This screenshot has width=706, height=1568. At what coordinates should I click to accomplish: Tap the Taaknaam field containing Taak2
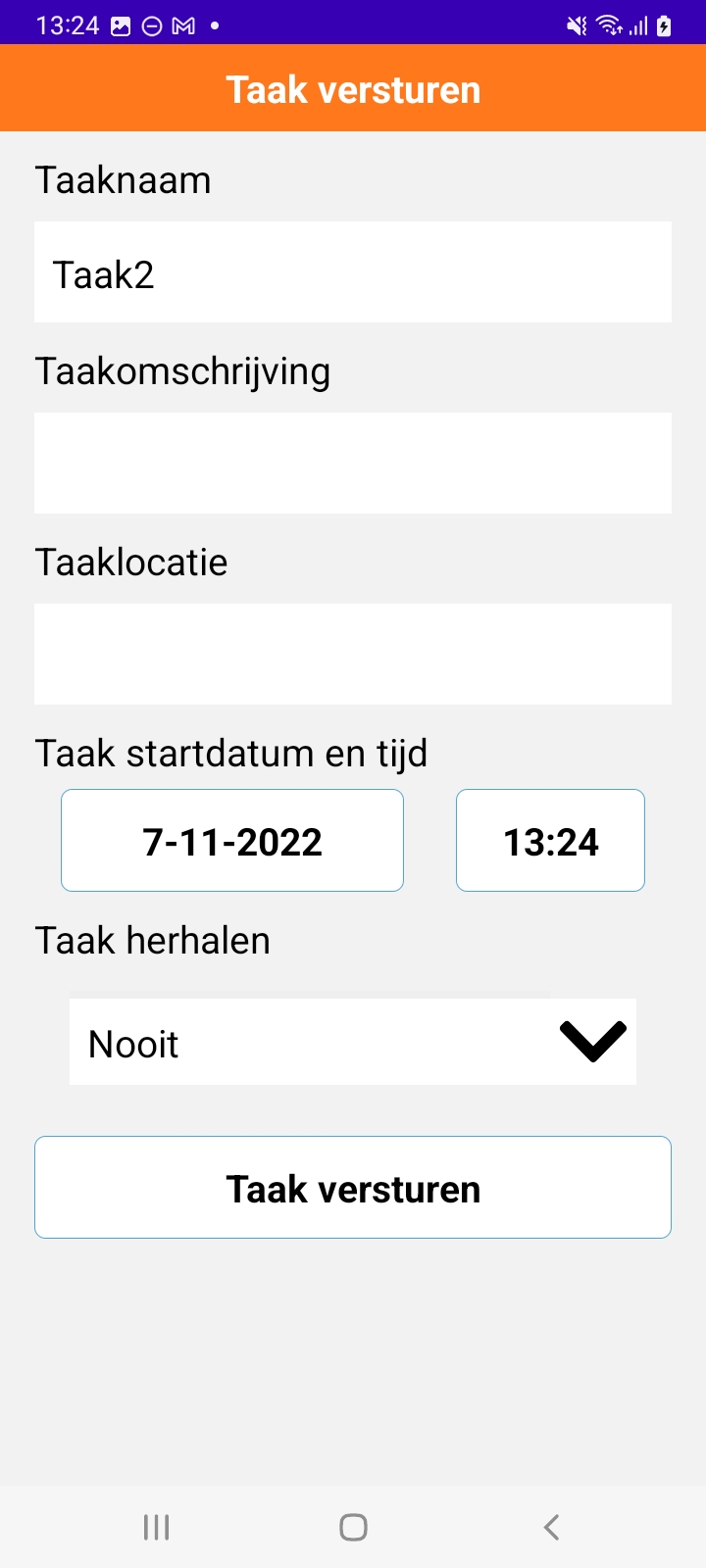click(353, 271)
